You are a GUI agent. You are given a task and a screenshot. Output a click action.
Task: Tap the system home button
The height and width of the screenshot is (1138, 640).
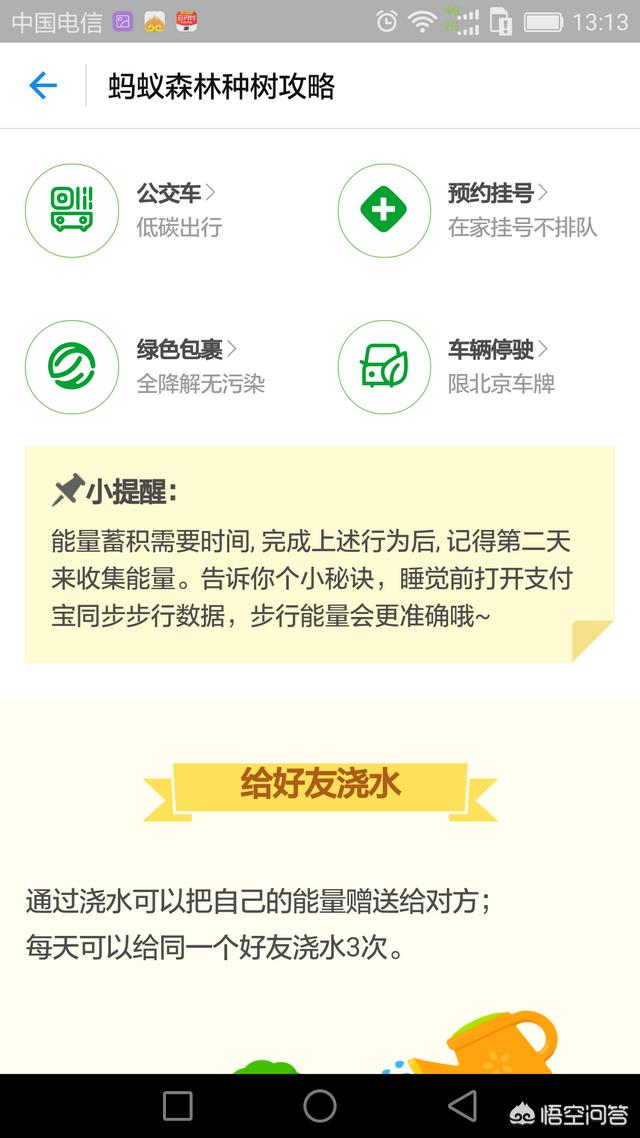click(320, 1106)
